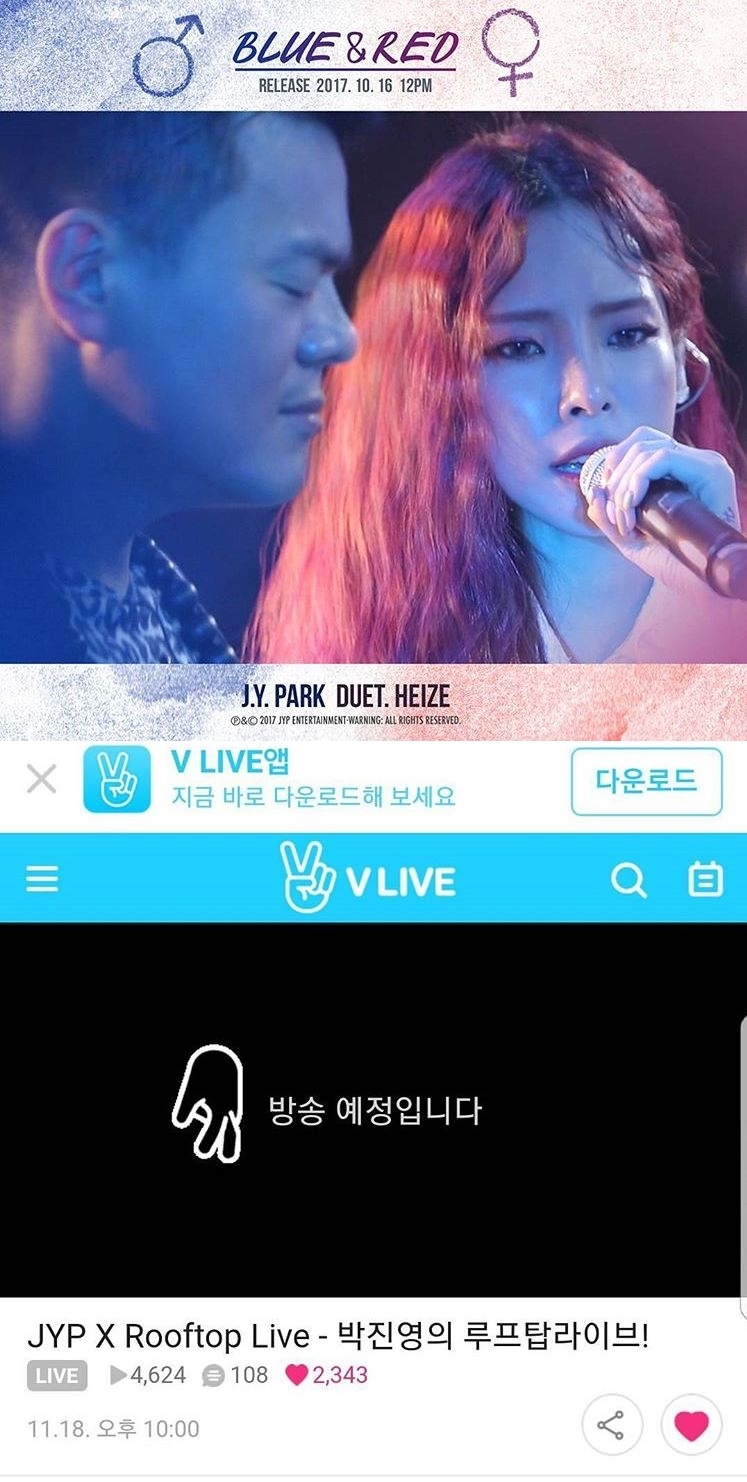Dismiss the V LIVE app download banner
This screenshot has height=1482, width=747.
point(41,779)
